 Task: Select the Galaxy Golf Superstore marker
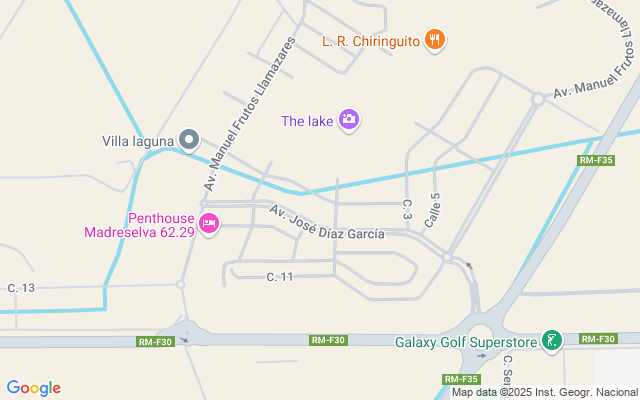(x=552, y=341)
